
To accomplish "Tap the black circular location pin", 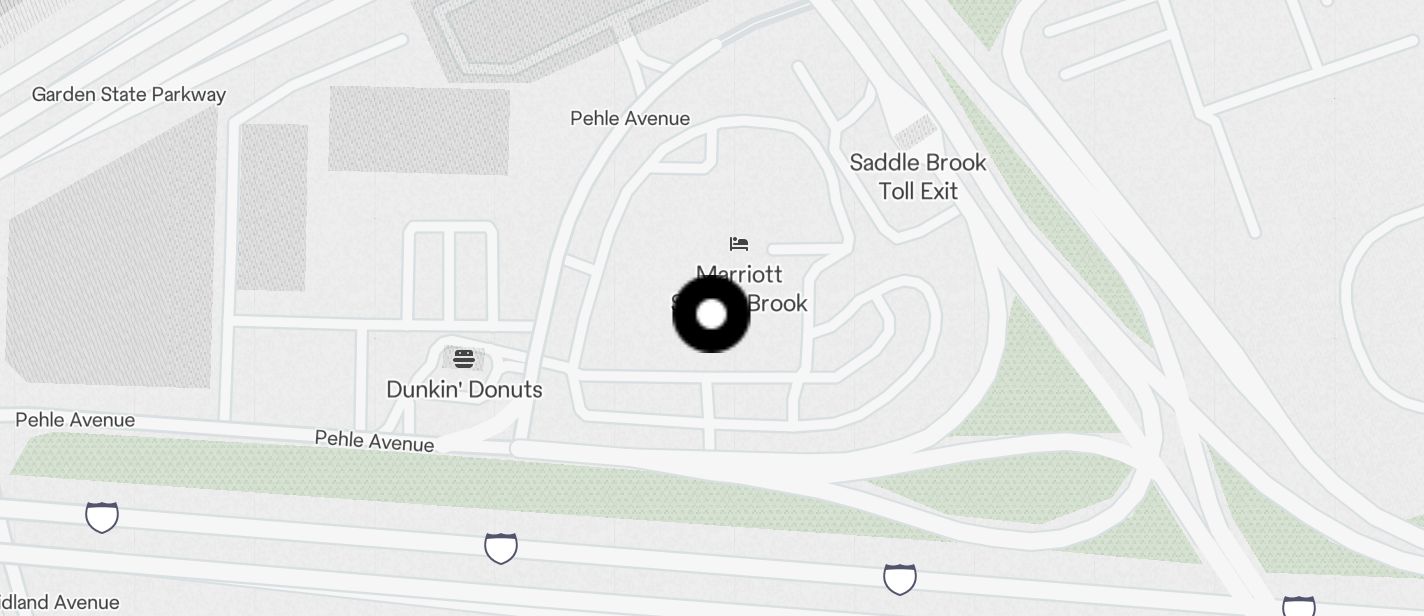I will 711,315.
